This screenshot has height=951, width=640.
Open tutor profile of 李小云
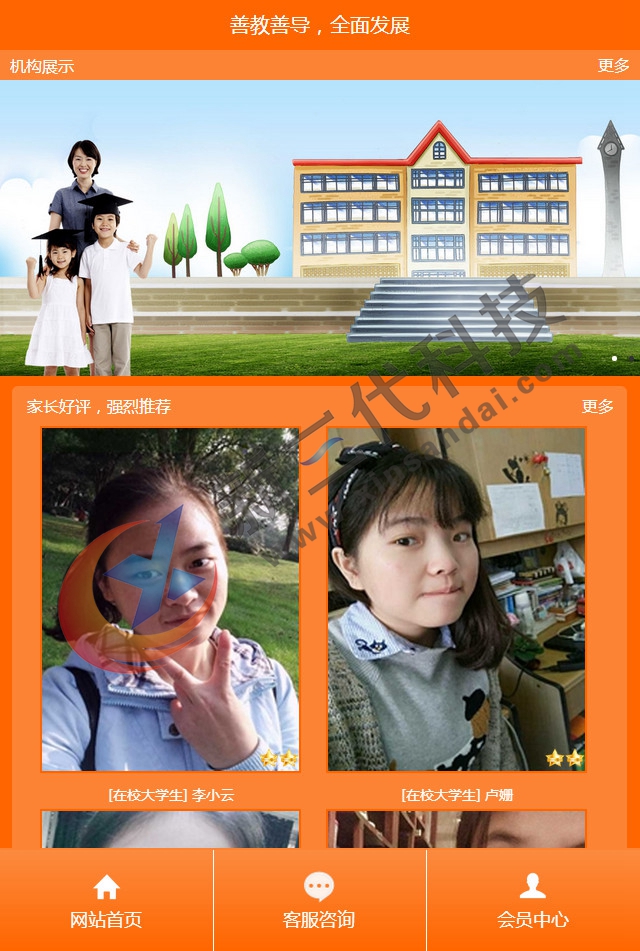click(x=170, y=600)
